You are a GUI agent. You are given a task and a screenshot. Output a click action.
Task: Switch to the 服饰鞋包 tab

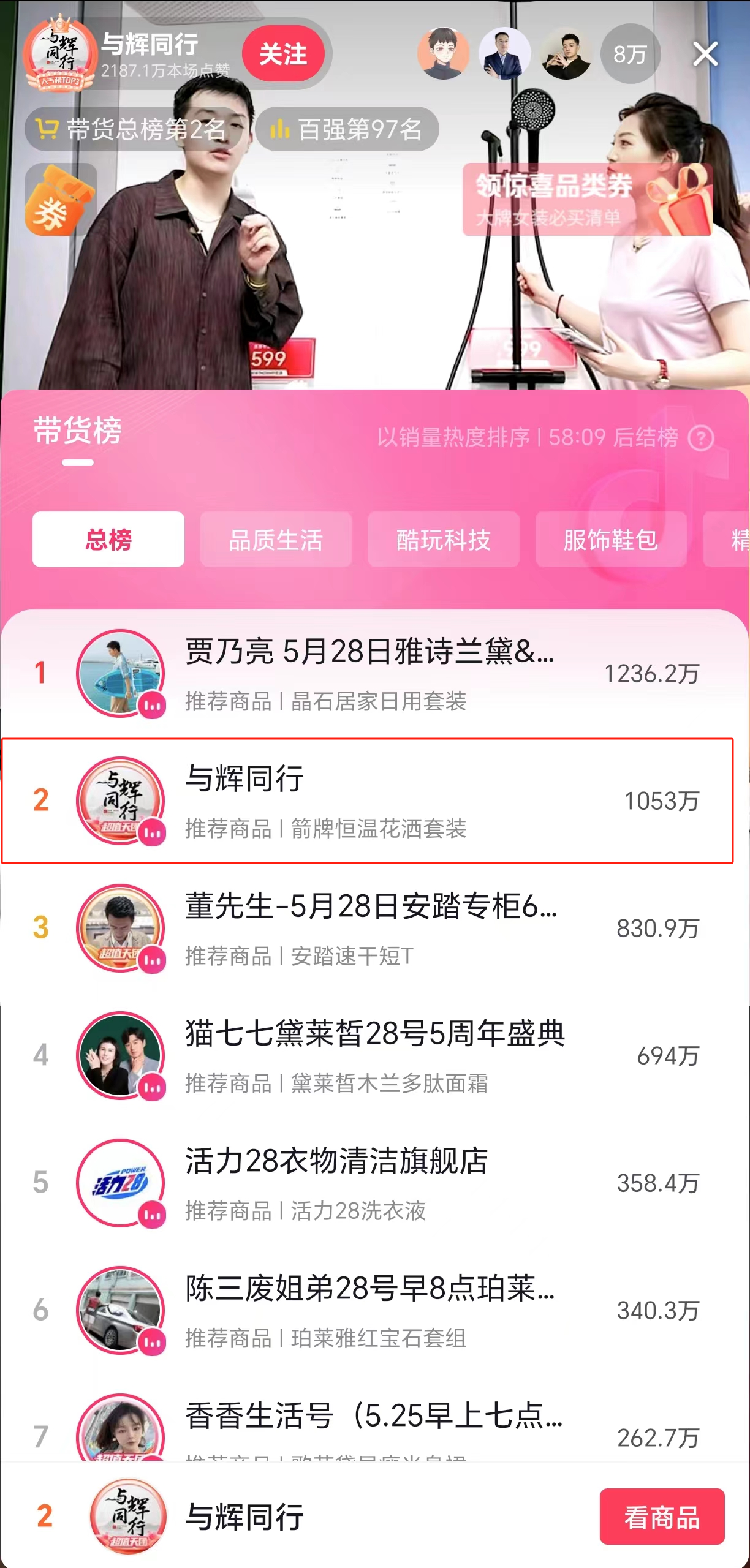(x=610, y=540)
